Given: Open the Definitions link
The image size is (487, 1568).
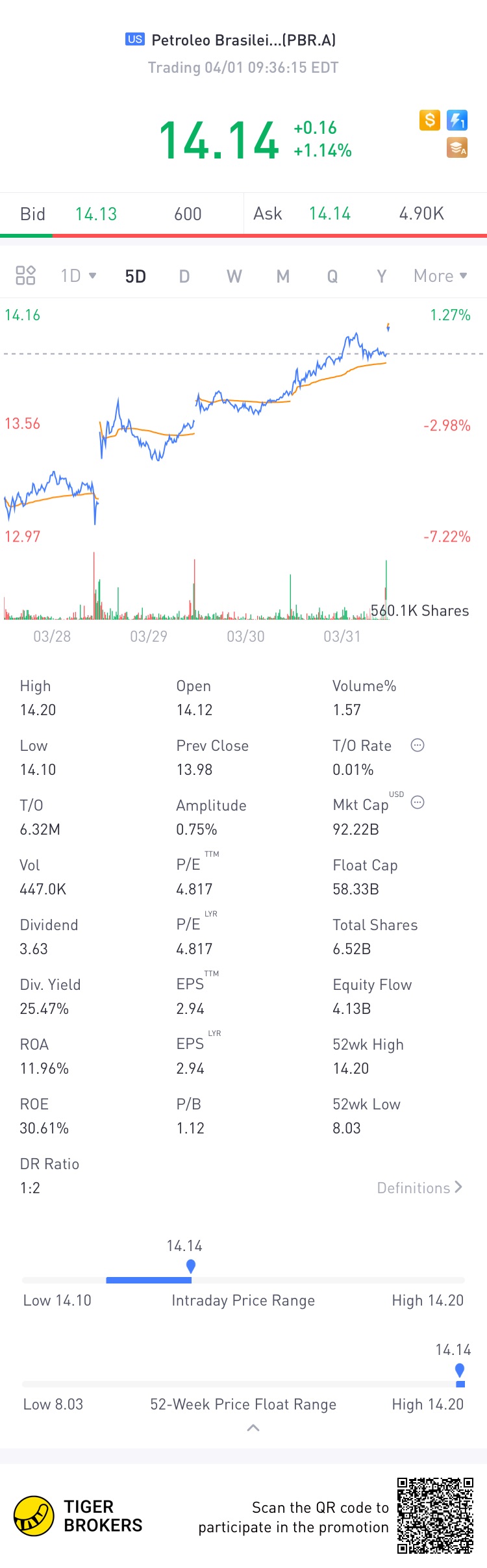Looking at the screenshot, I should (x=419, y=1188).
